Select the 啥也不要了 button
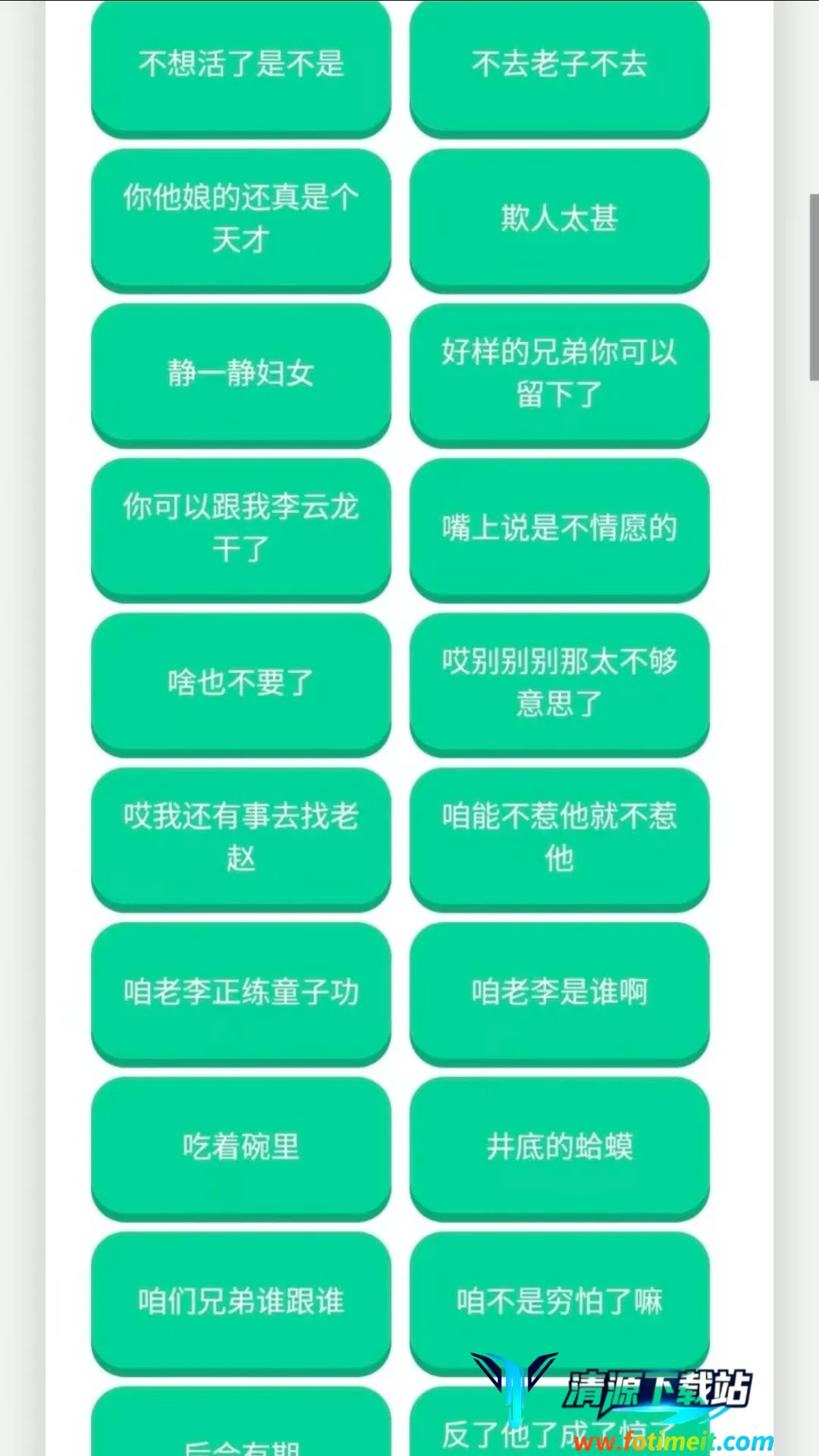Image resolution: width=819 pixels, height=1456 pixels. (241, 683)
